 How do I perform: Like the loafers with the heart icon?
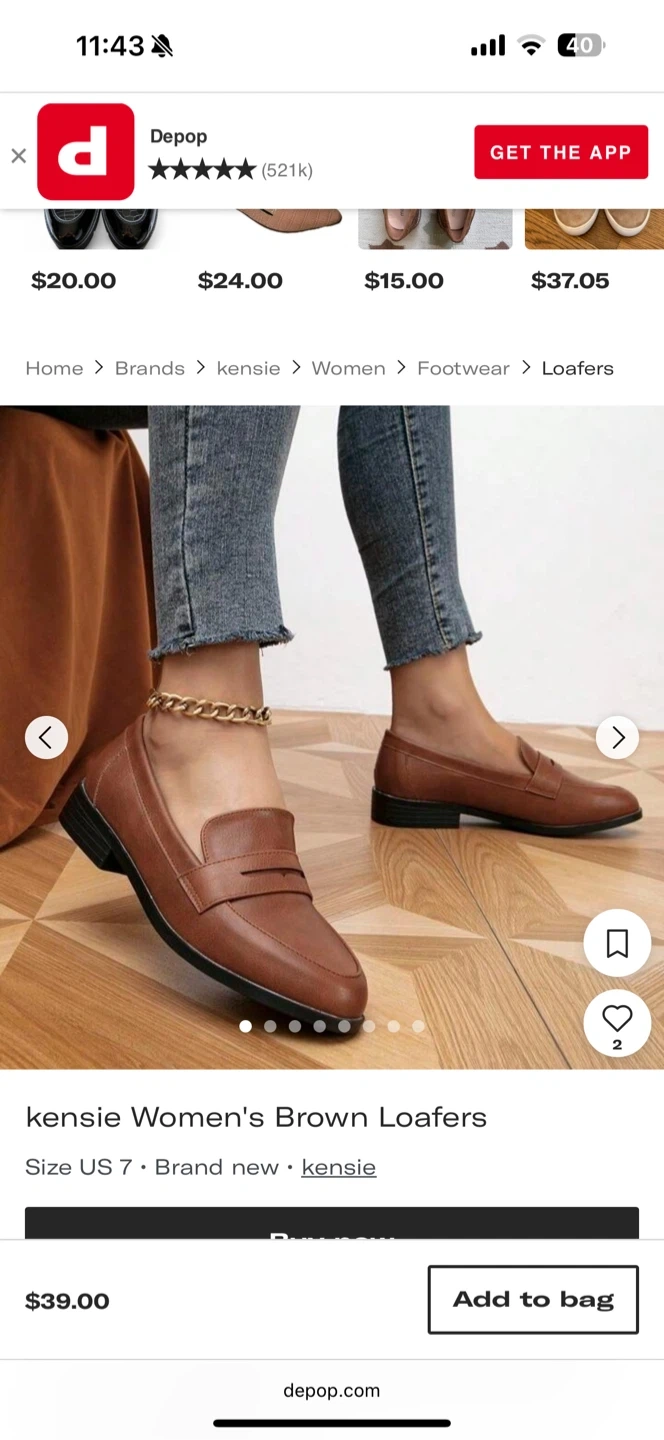(x=617, y=1023)
